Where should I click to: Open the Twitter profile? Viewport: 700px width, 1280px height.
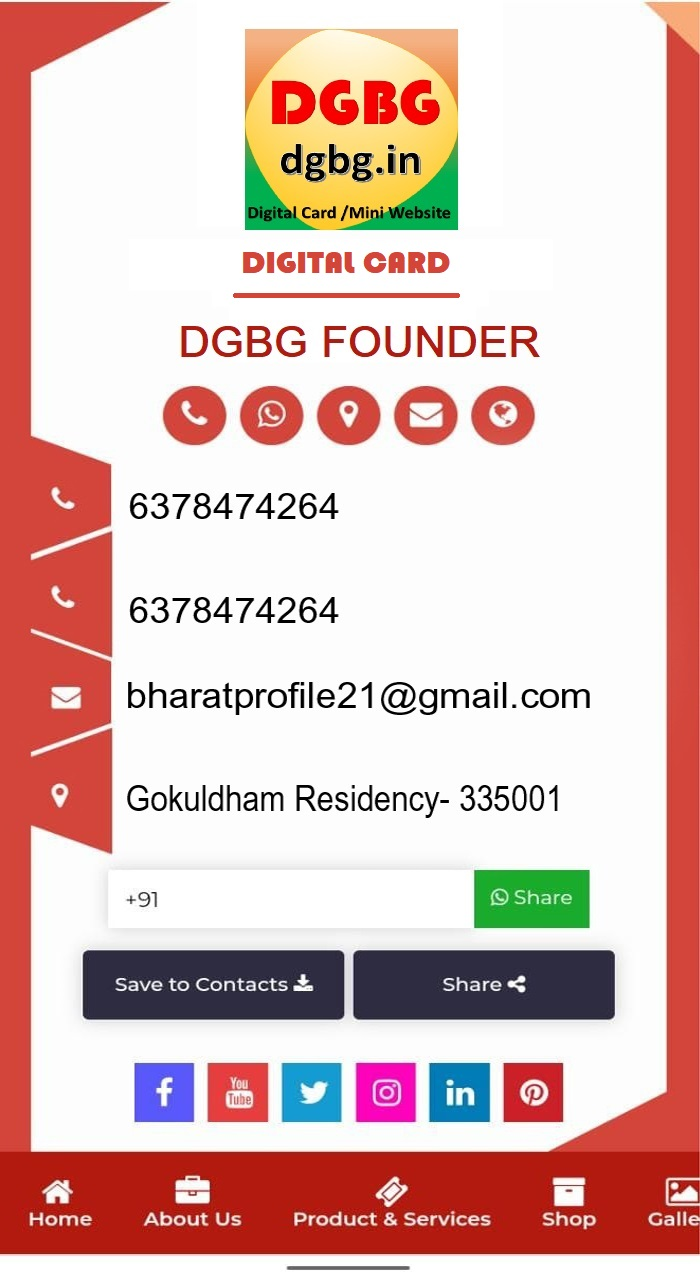point(312,1092)
